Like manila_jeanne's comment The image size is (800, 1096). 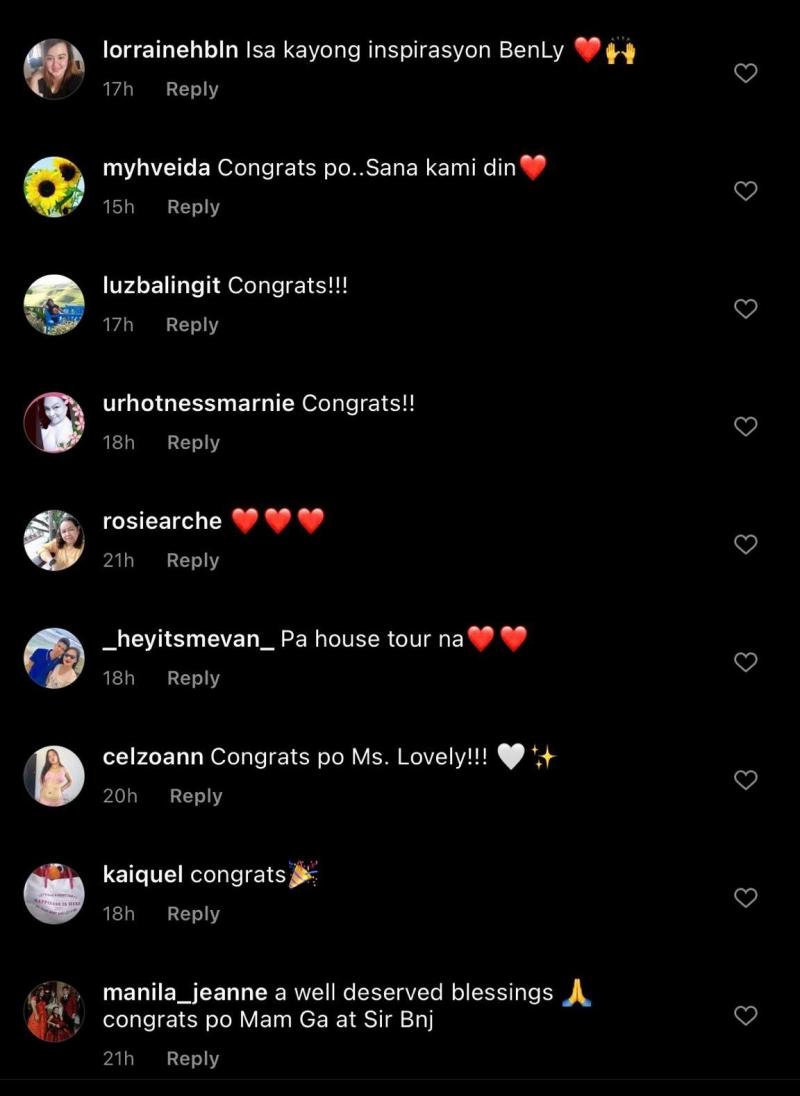tap(746, 1016)
